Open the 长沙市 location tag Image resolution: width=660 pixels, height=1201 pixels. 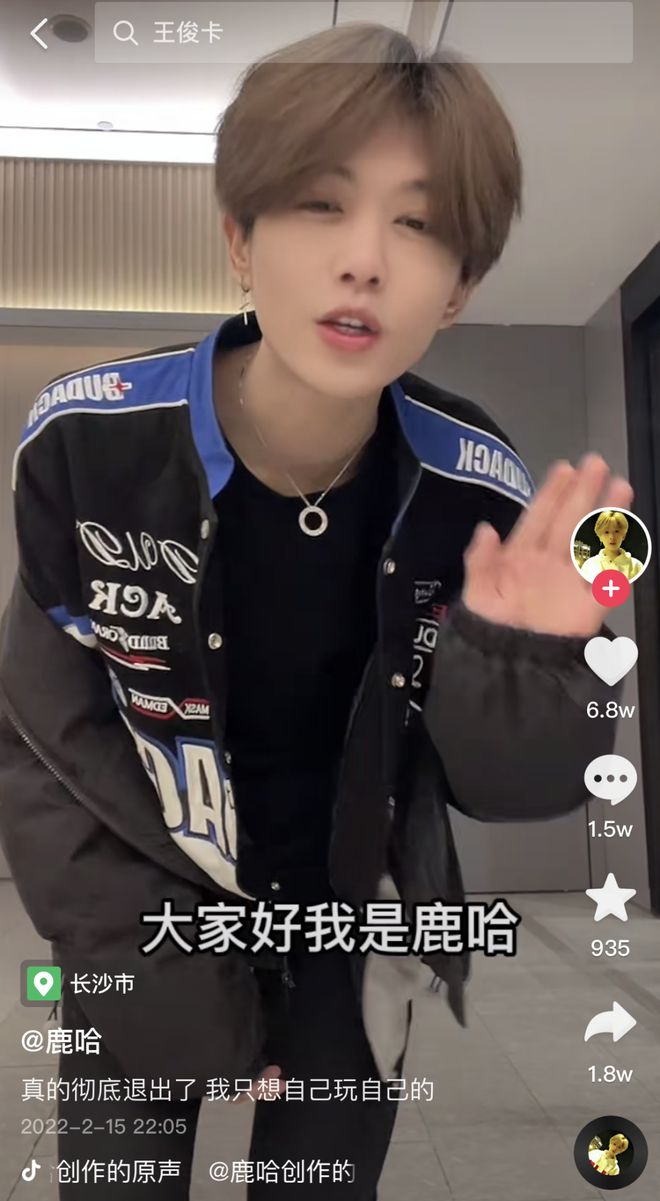[80, 983]
